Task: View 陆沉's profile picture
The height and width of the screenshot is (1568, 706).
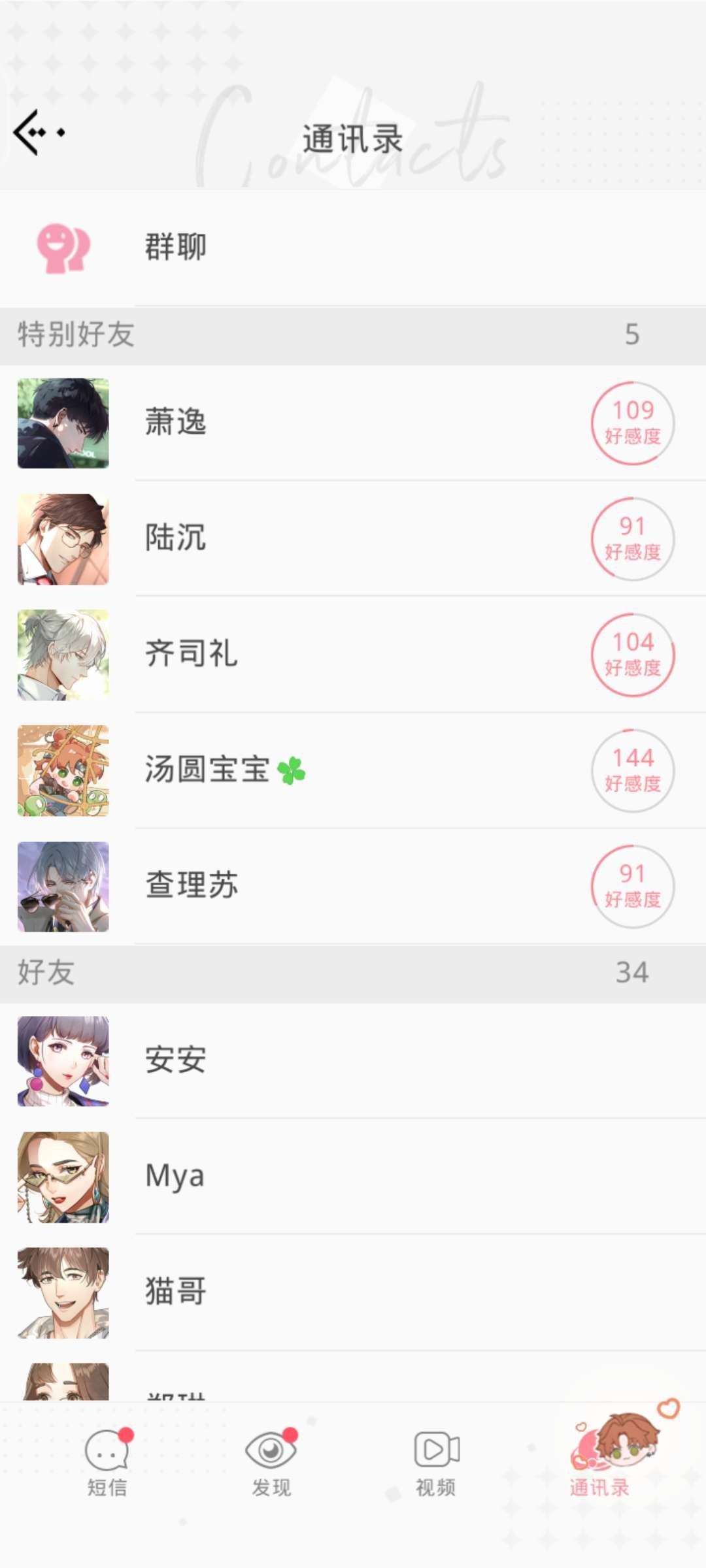Action: [x=62, y=538]
